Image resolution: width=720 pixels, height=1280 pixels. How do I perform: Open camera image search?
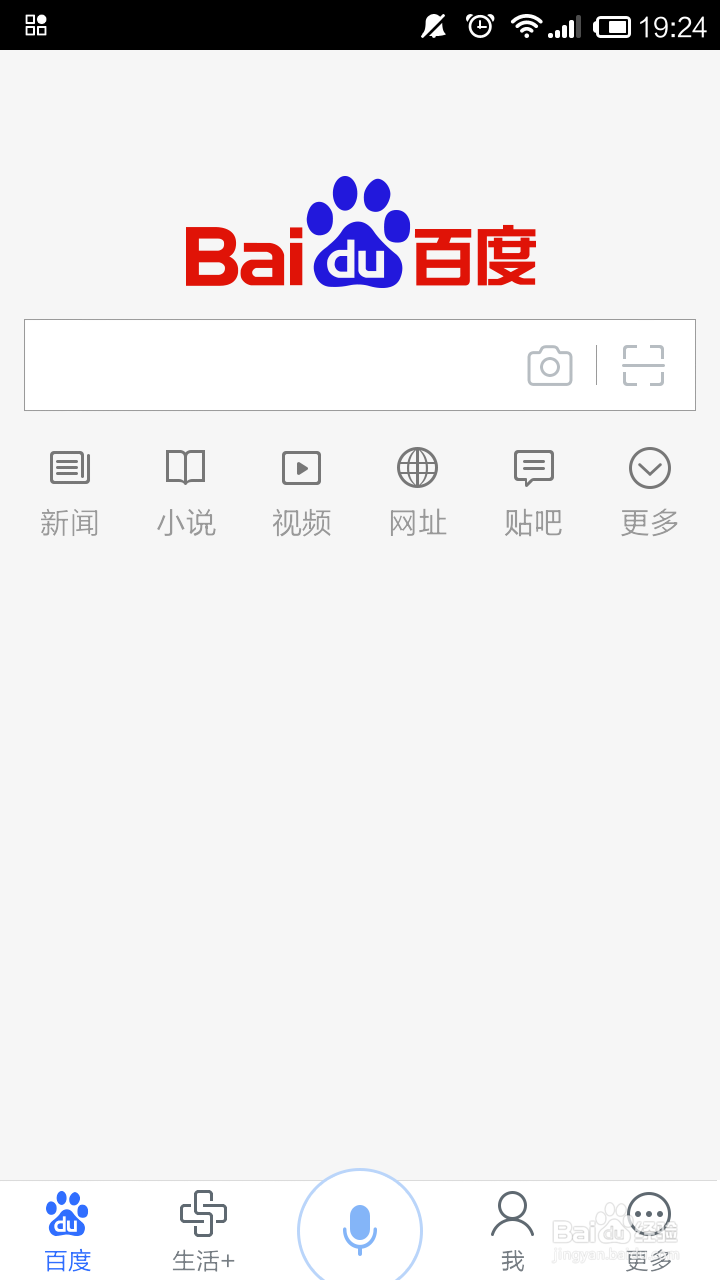click(550, 366)
